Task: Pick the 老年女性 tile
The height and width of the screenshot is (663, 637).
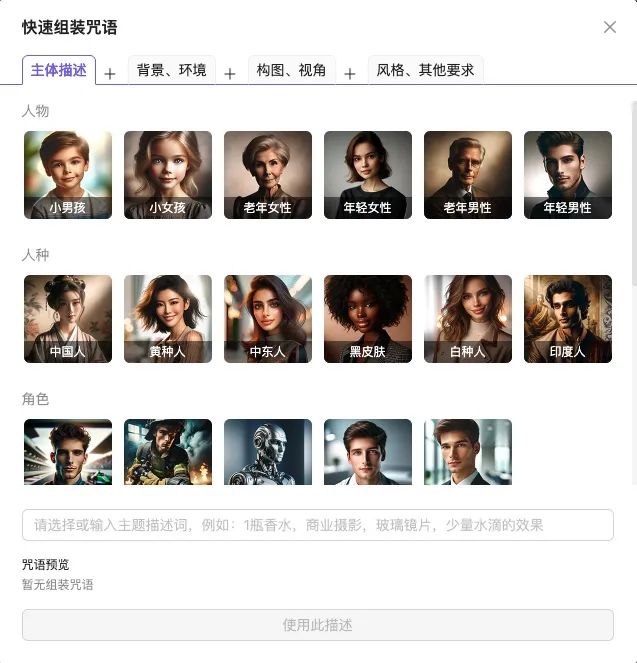Action: [268, 174]
